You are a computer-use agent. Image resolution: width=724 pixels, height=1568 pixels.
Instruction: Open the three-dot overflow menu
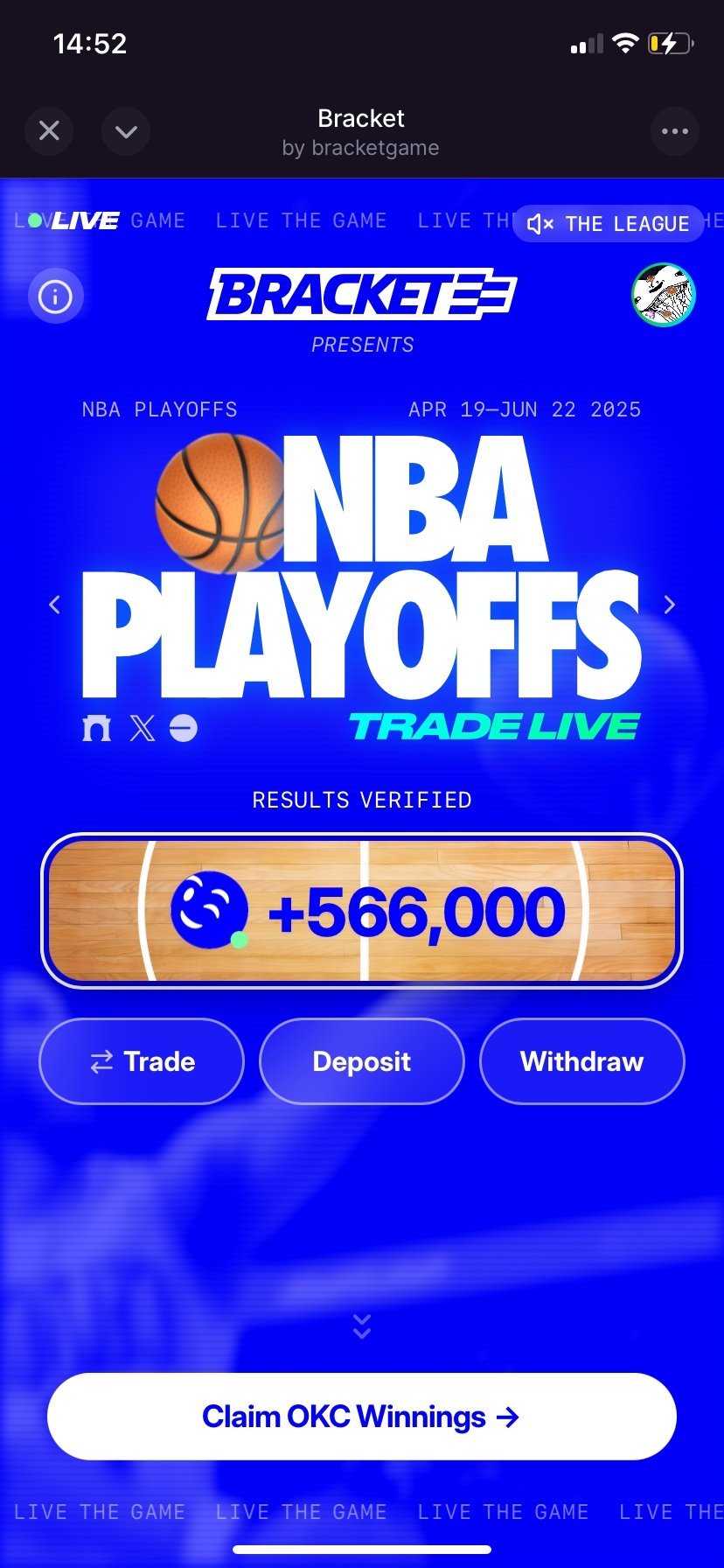pyautogui.click(x=674, y=131)
